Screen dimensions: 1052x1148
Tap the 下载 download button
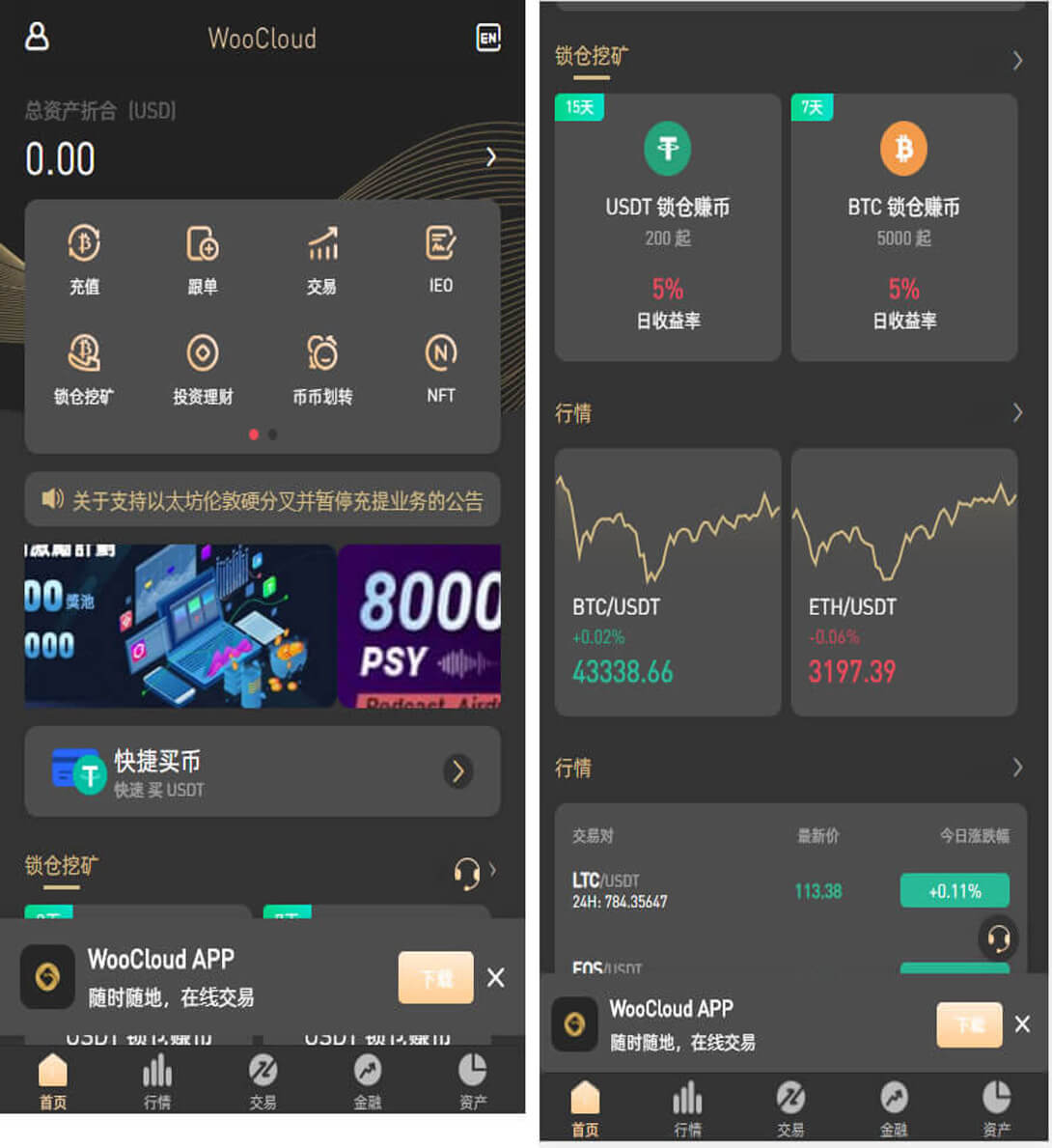click(435, 978)
